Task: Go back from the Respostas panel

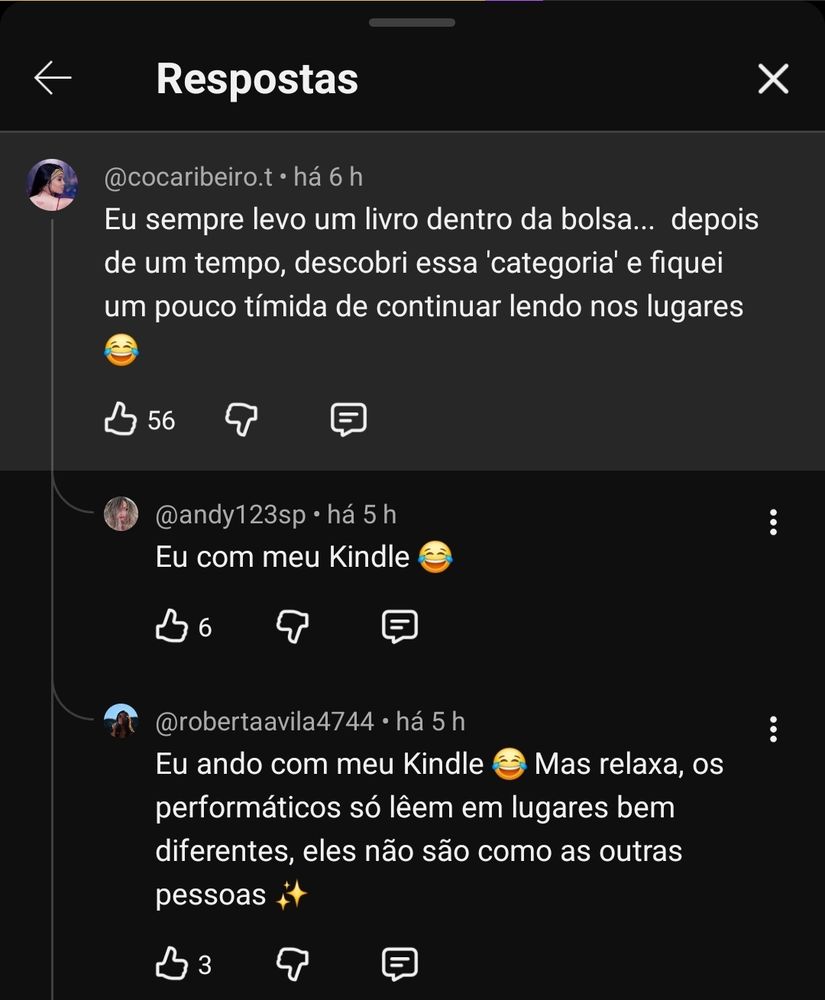Action: pyautogui.click(x=52, y=78)
